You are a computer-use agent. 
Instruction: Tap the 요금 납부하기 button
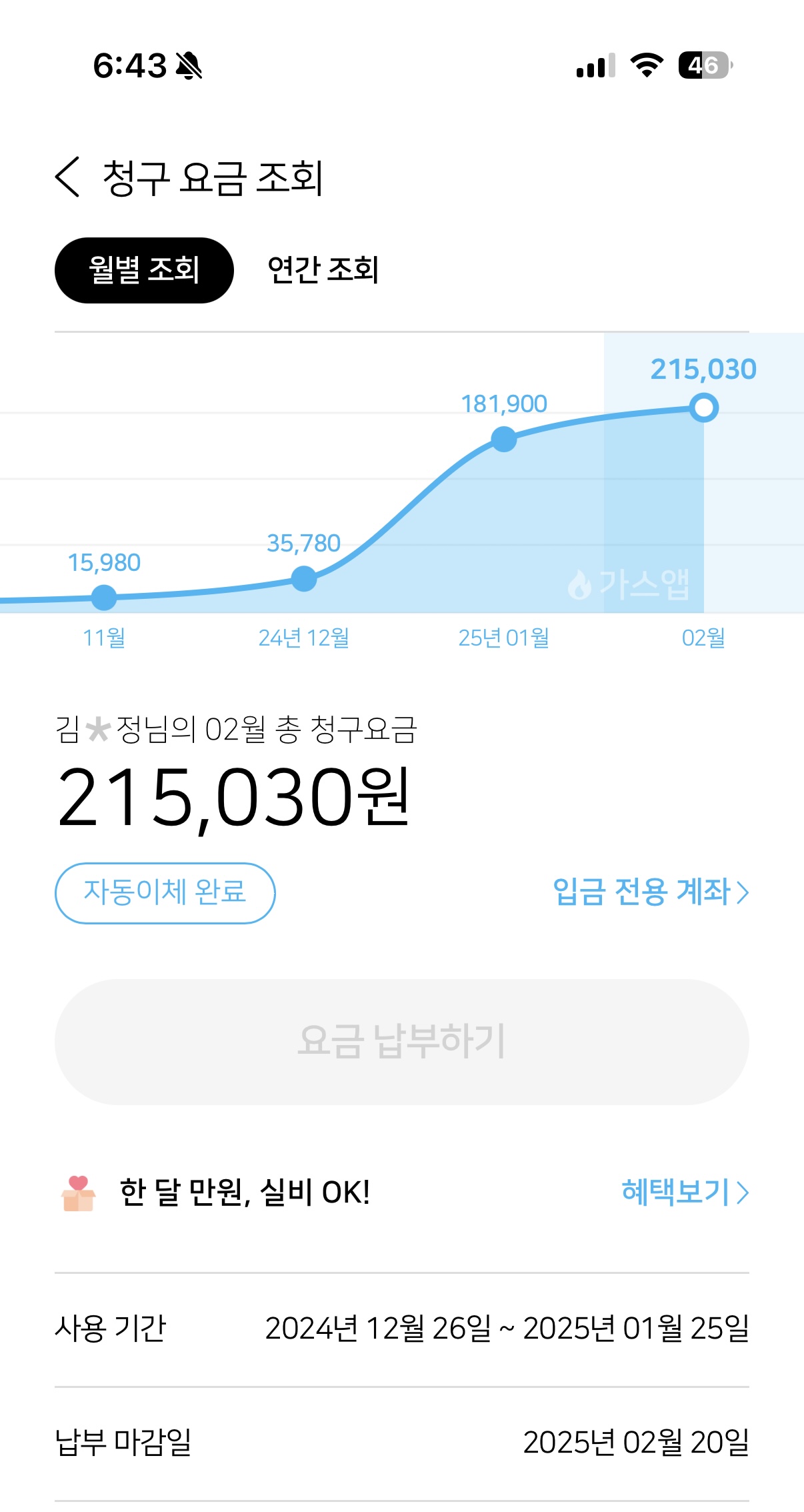click(x=402, y=1042)
